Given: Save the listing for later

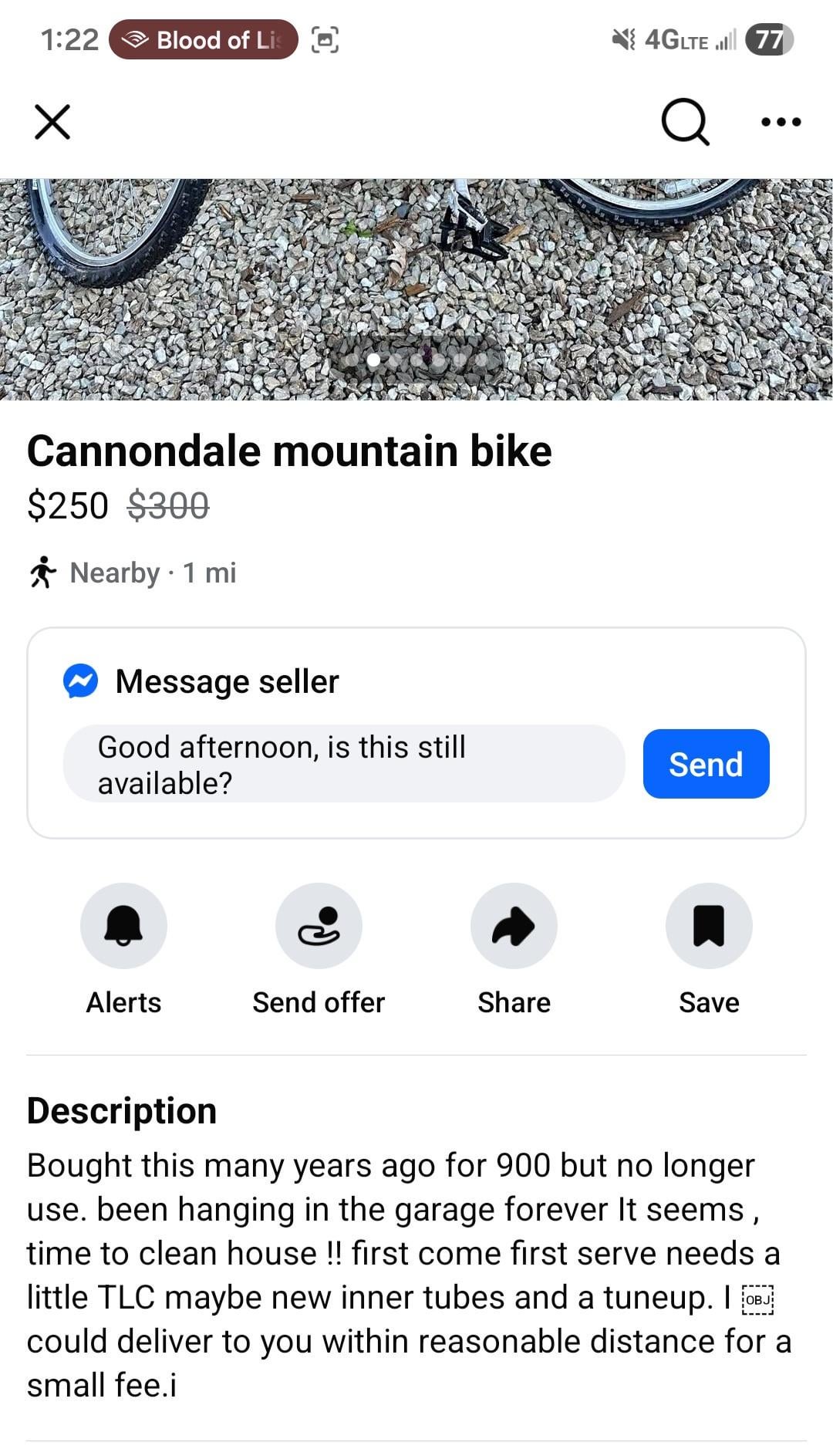Looking at the screenshot, I should point(709,925).
